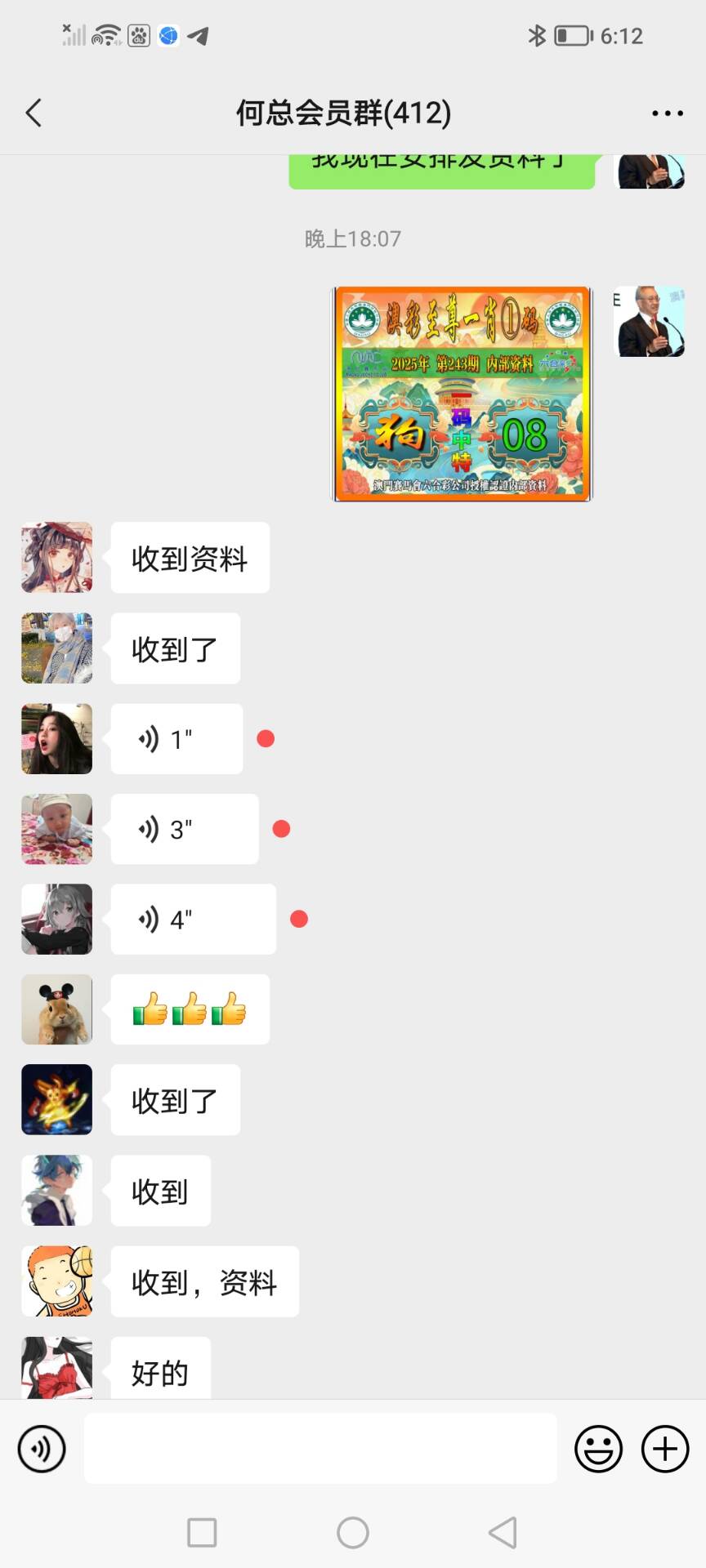Play the 1-second voice message
The width and height of the screenshot is (706, 1568).
176,739
